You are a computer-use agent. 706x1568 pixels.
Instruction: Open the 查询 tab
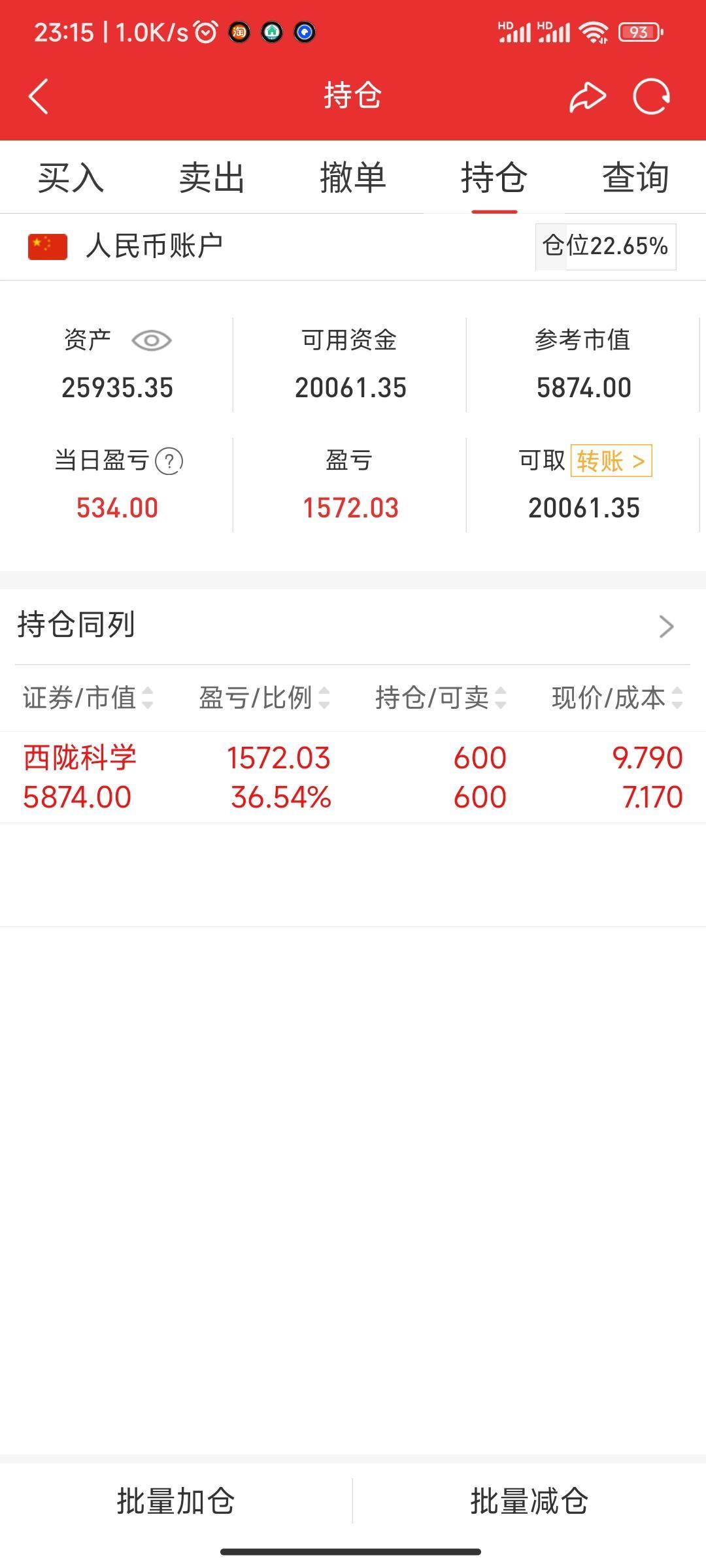(635, 178)
